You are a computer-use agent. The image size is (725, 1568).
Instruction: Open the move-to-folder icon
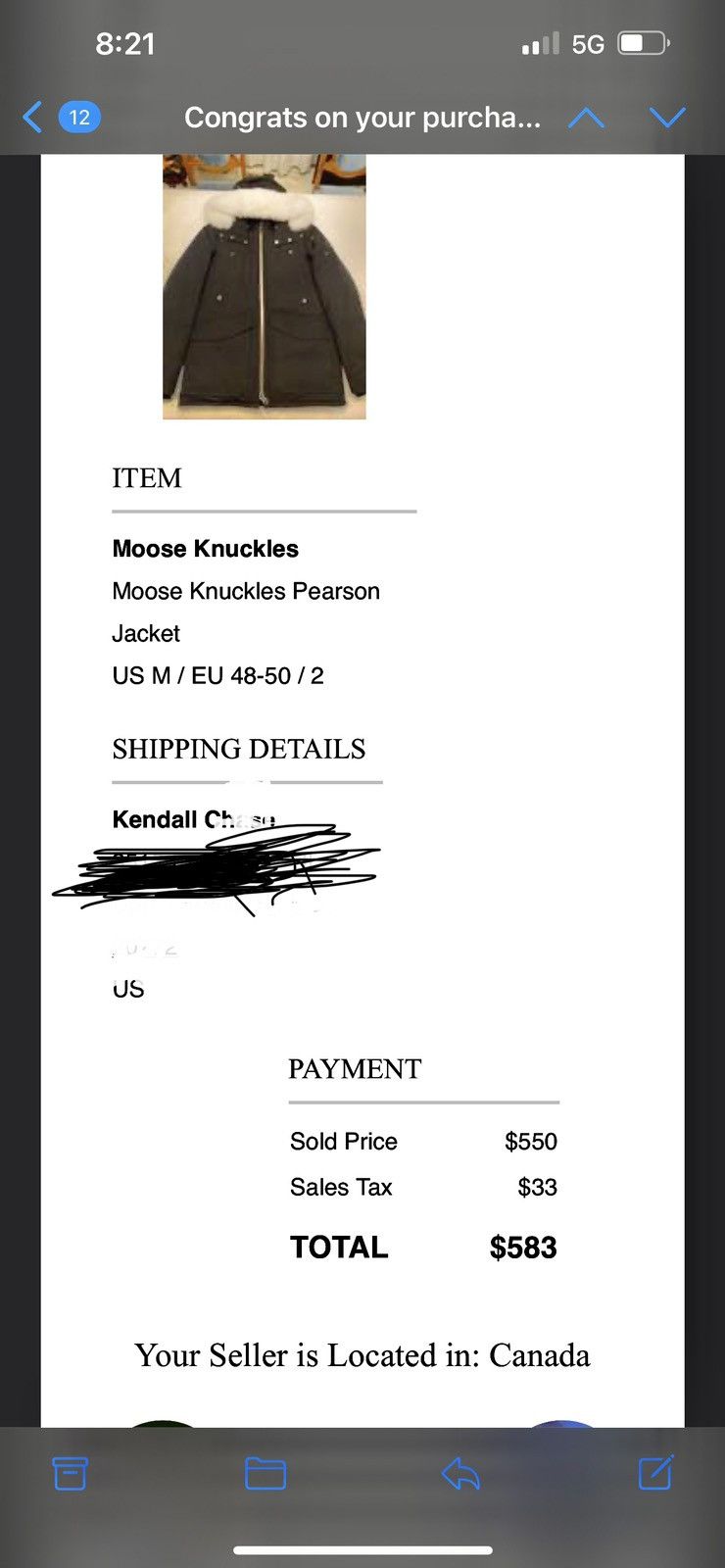(x=265, y=1472)
